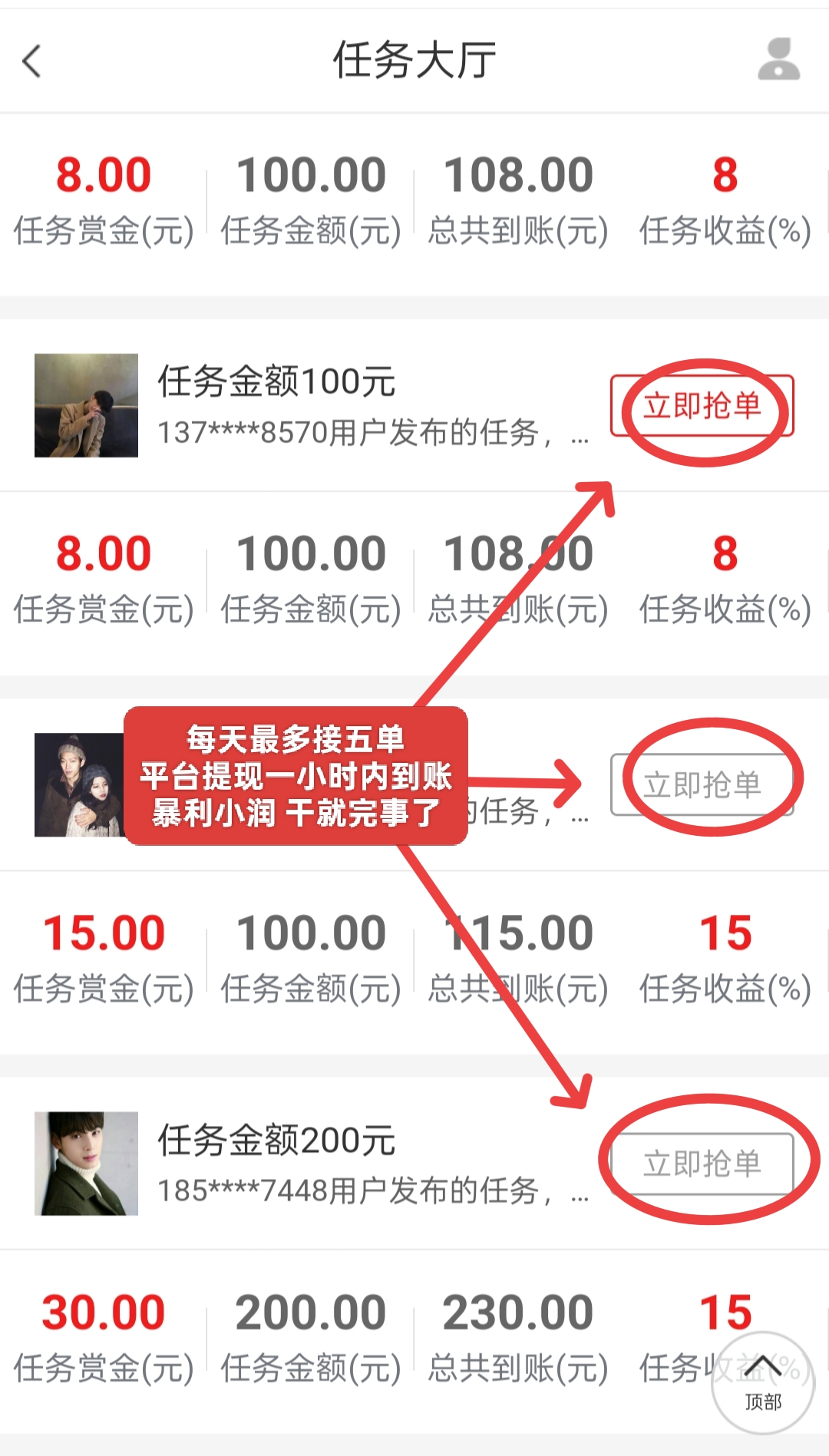Grab the 200元 task from user 185****7448
This screenshot has width=829, height=1456.
coord(702,1164)
